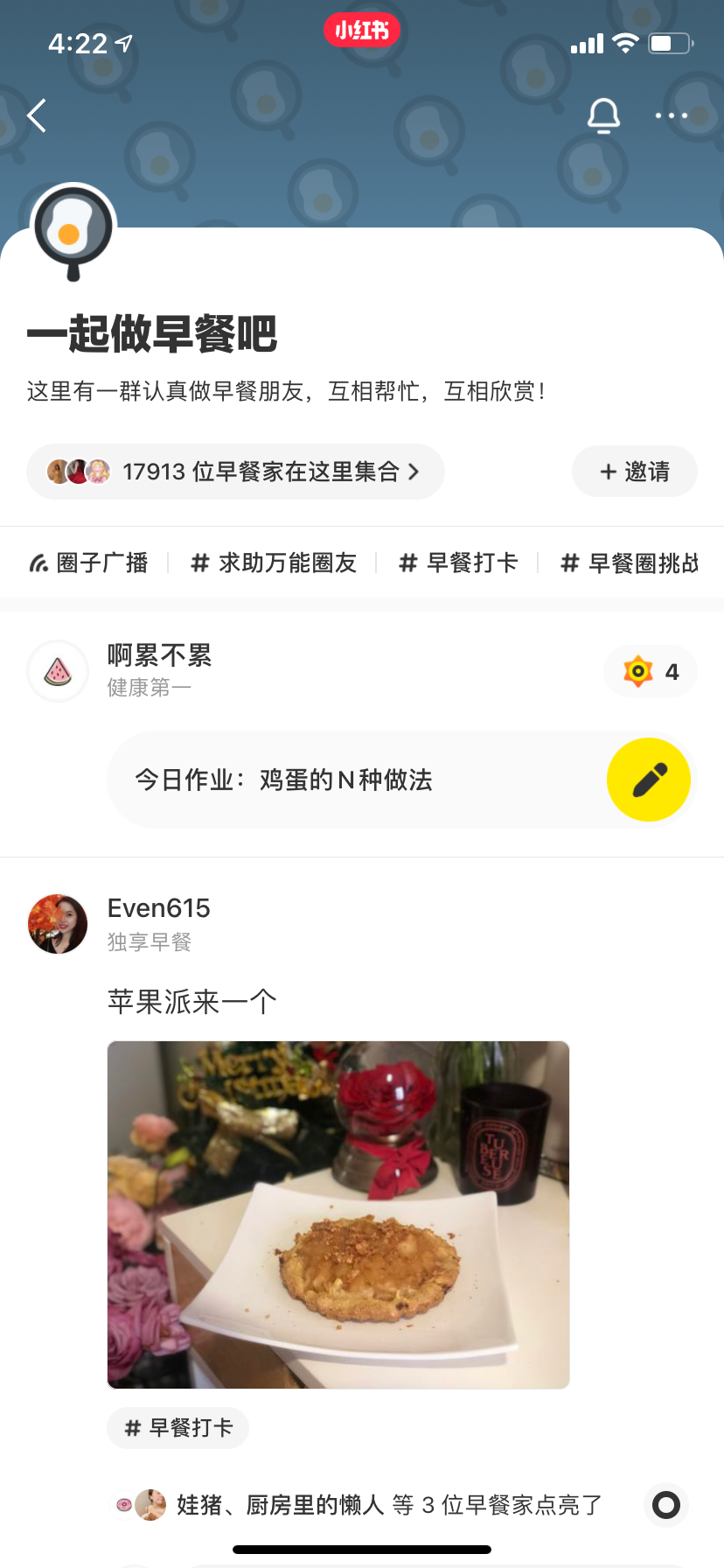Image resolution: width=724 pixels, height=1568 pixels.
Task: Visit Even615's profile picture
Action: [x=58, y=924]
